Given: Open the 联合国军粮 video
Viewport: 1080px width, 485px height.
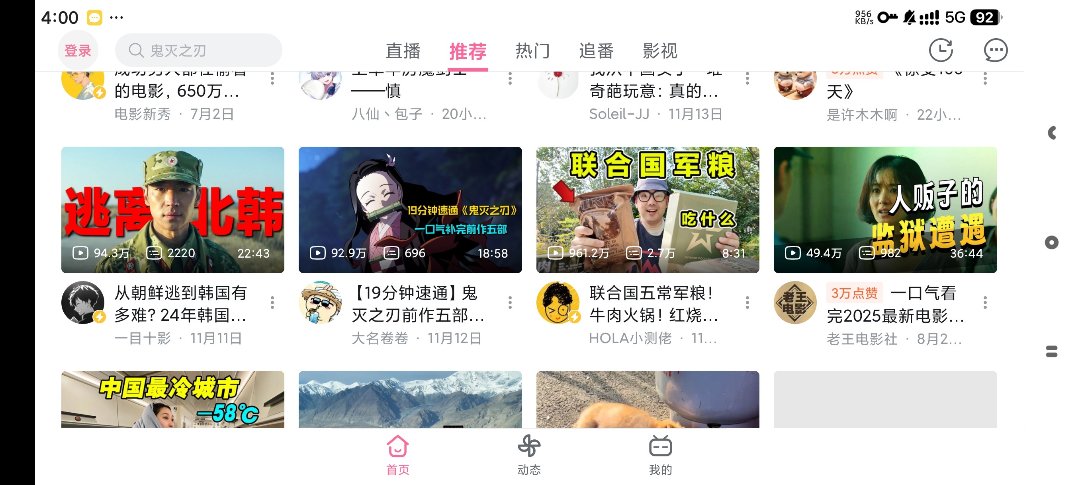Looking at the screenshot, I should coord(648,210).
